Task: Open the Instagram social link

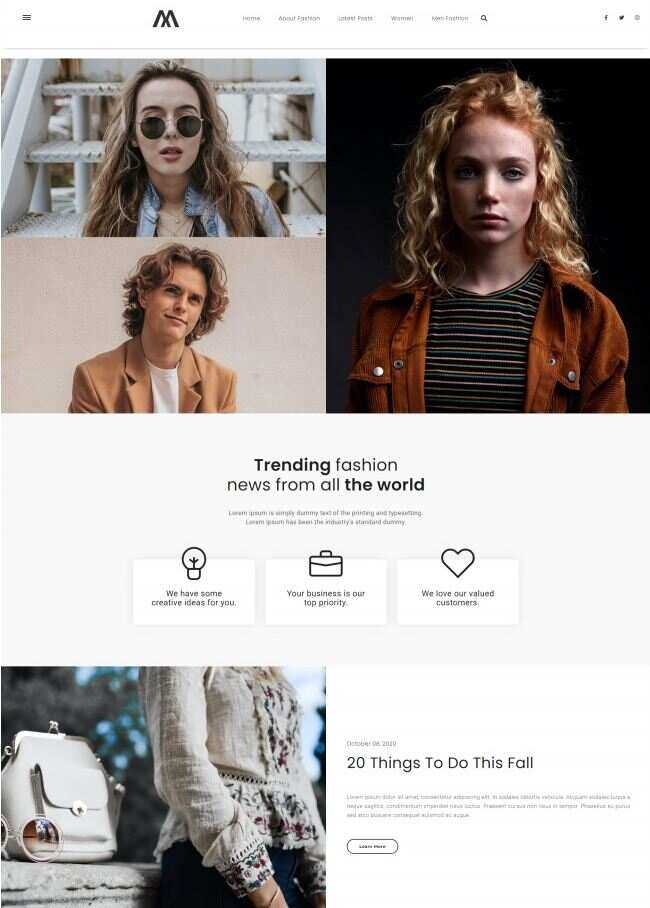Action: pyautogui.click(x=637, y=18)
